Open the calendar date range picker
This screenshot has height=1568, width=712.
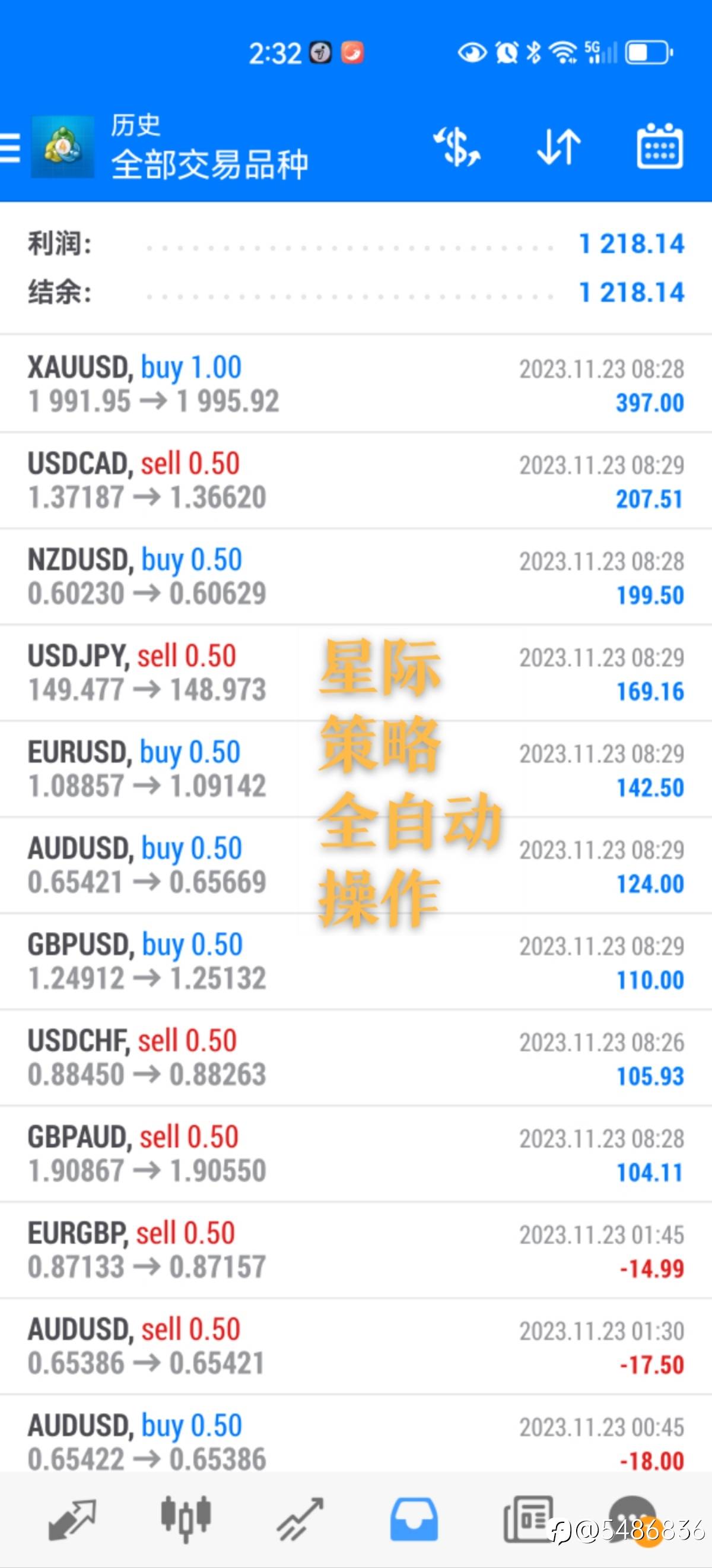coord(660,147)
